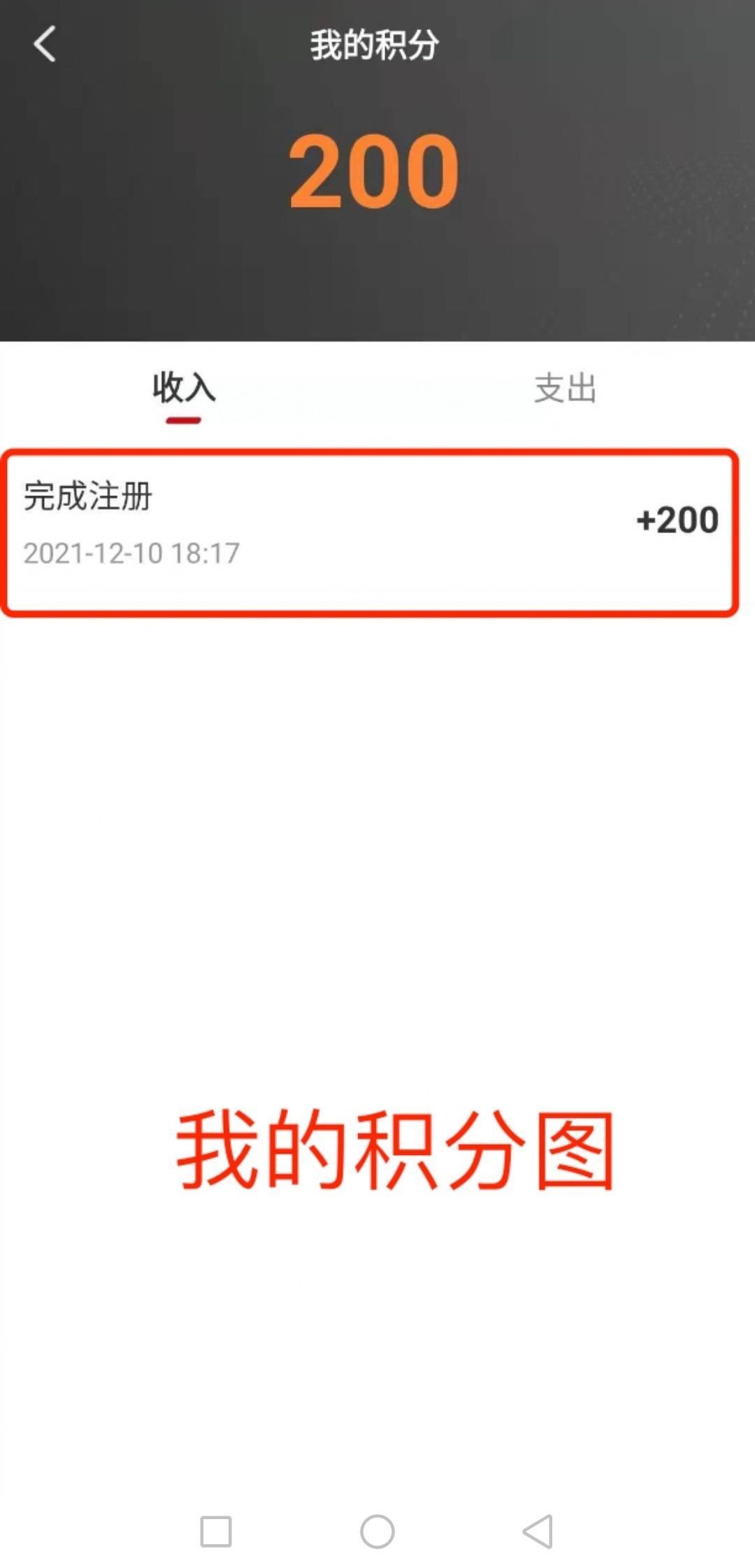This screenshot has height=1568, width=755.
Task: Switch to the 支出 tab
Action: click(x=565, y=389)
